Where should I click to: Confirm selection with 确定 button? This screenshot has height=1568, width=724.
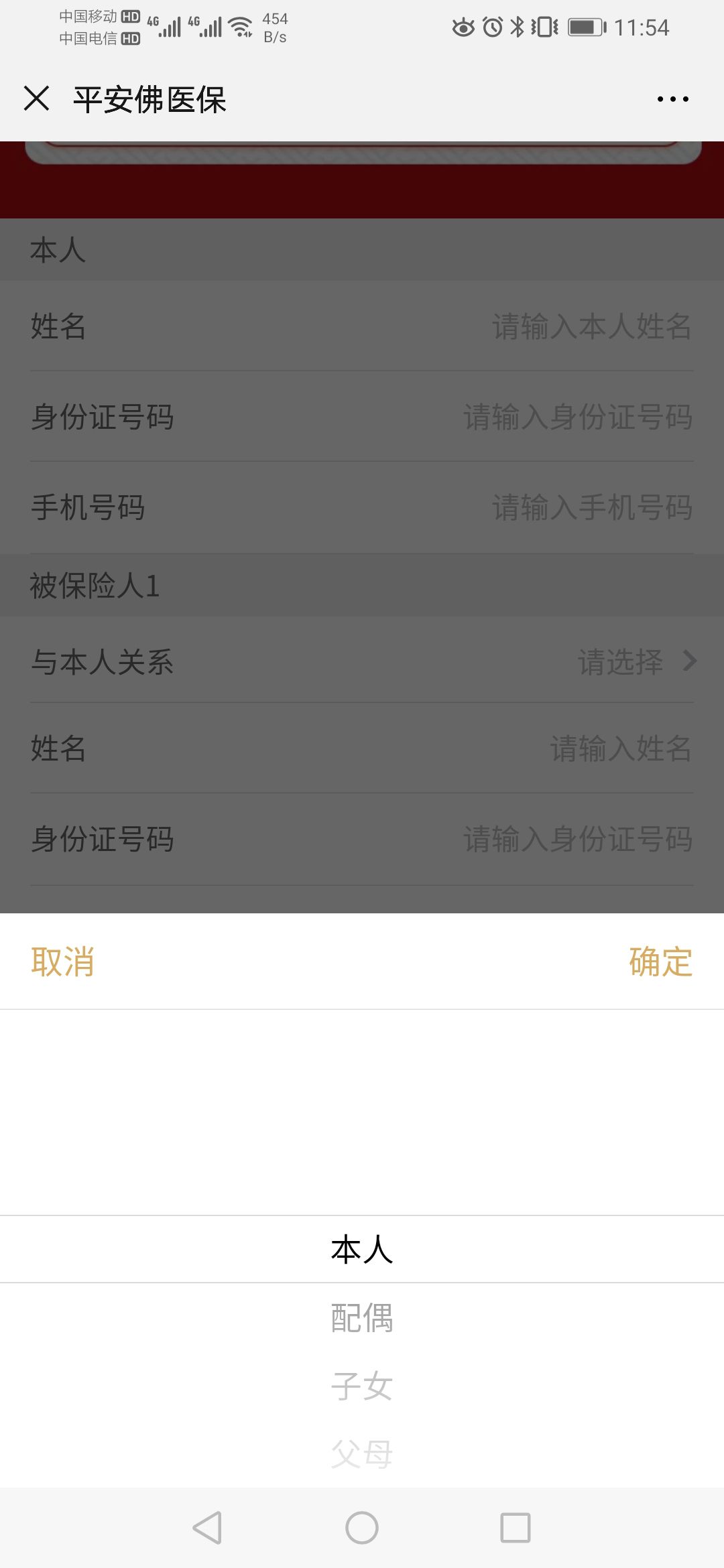click(660, 963)
